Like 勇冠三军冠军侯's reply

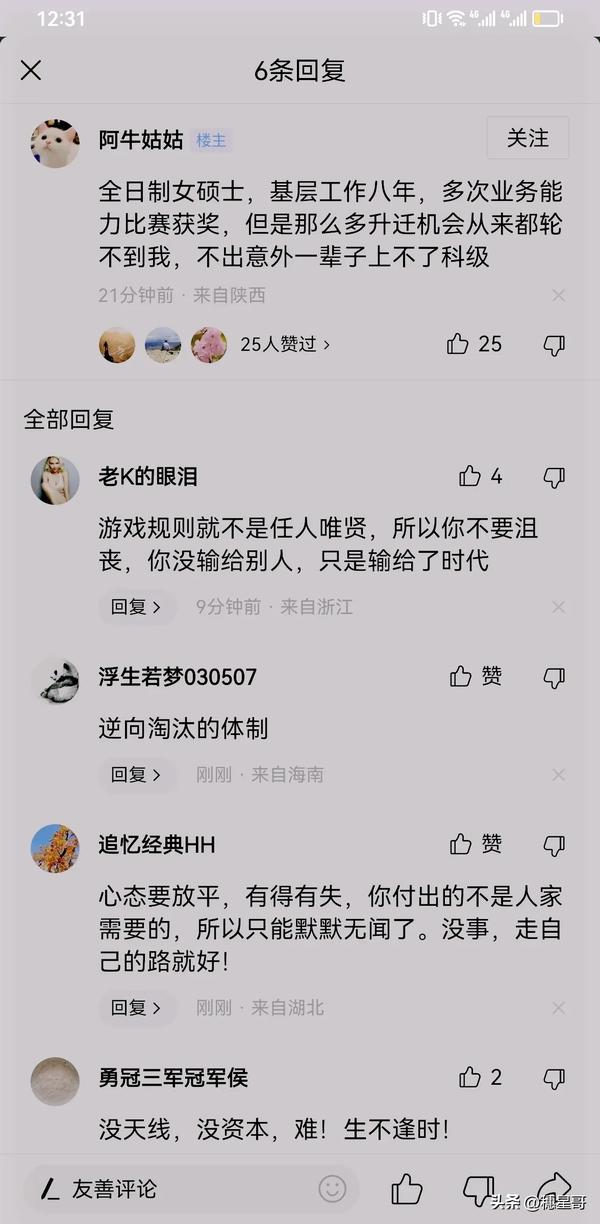[470, 1077]
